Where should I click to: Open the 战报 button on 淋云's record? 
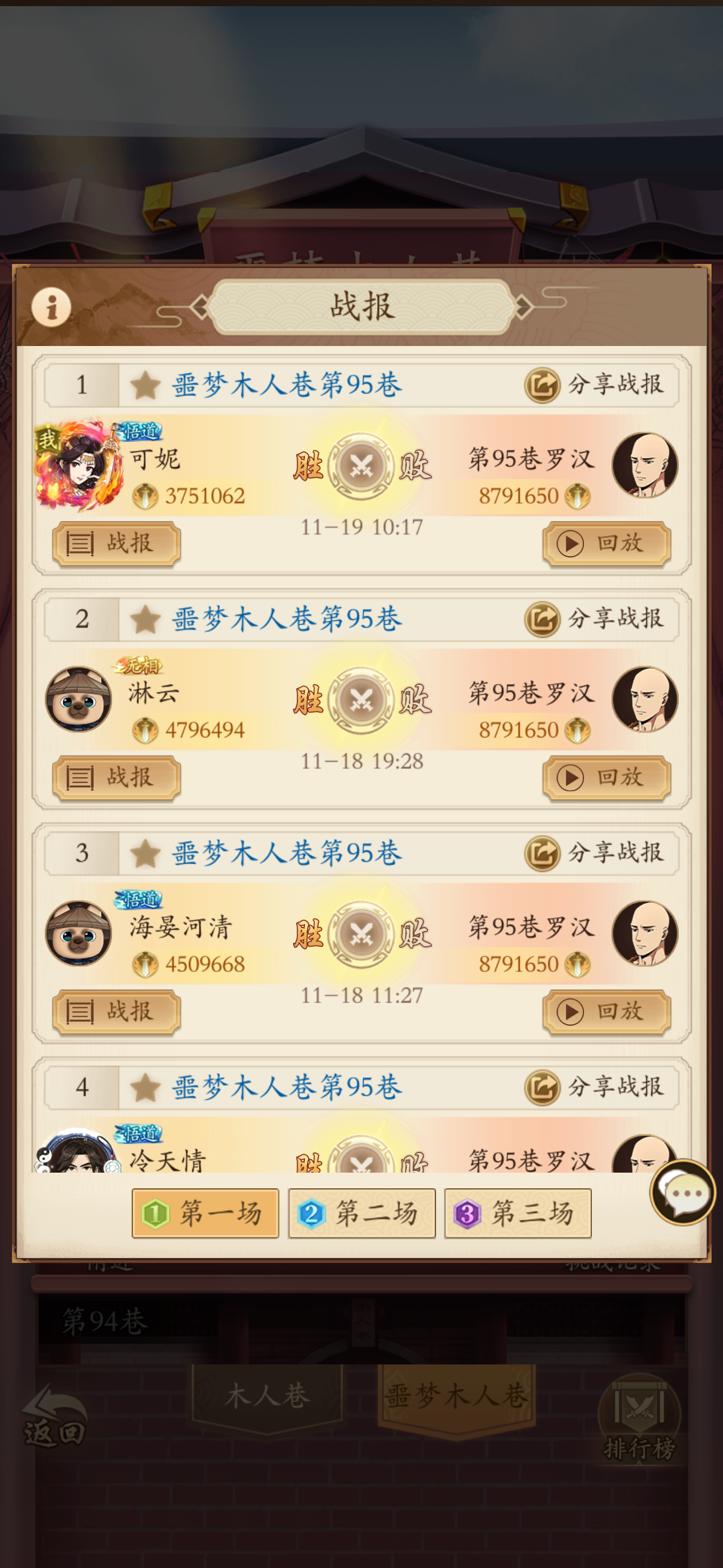pos(115,778)
